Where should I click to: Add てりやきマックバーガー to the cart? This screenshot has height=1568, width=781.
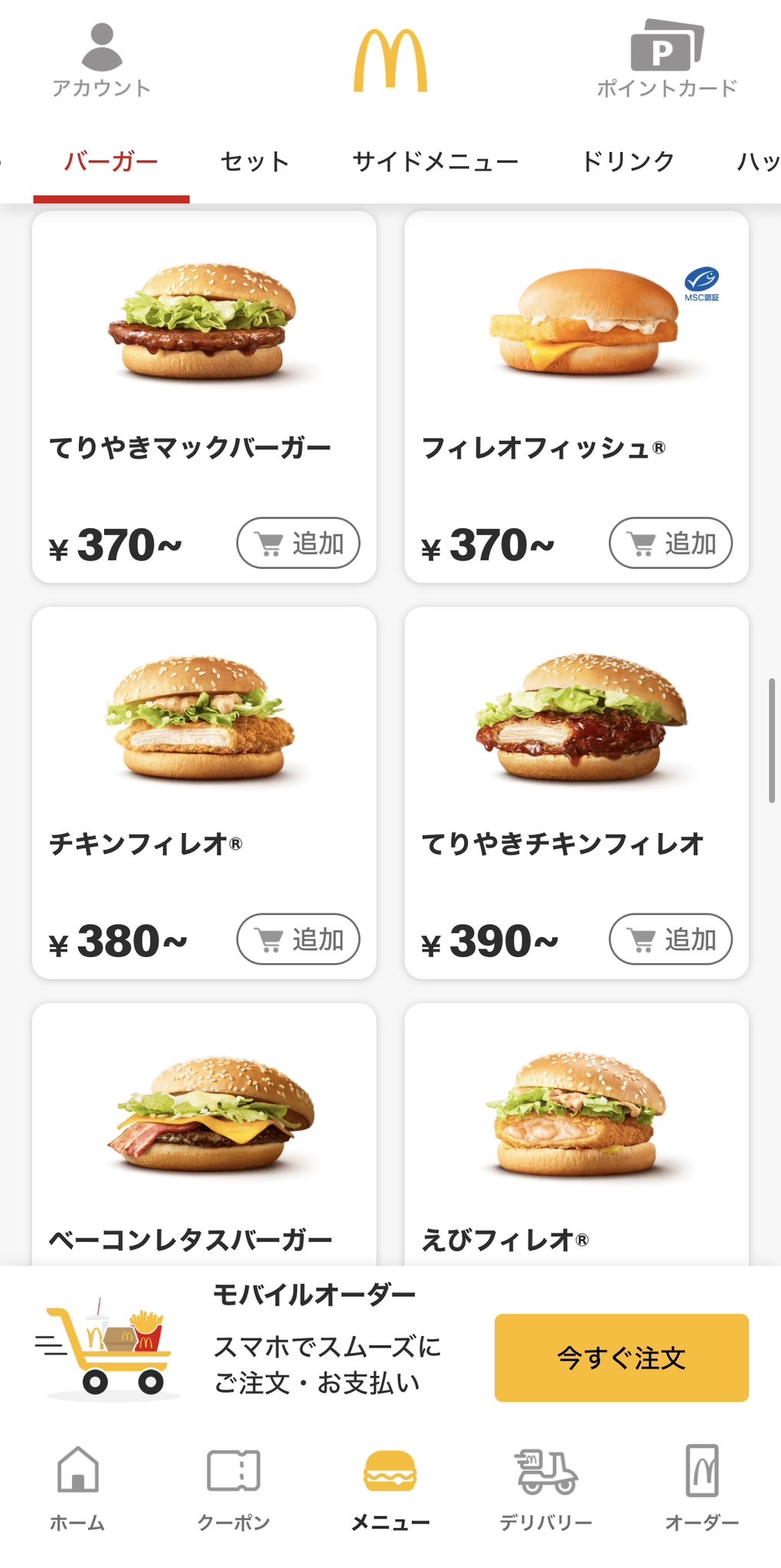click(x=298, y=544)
